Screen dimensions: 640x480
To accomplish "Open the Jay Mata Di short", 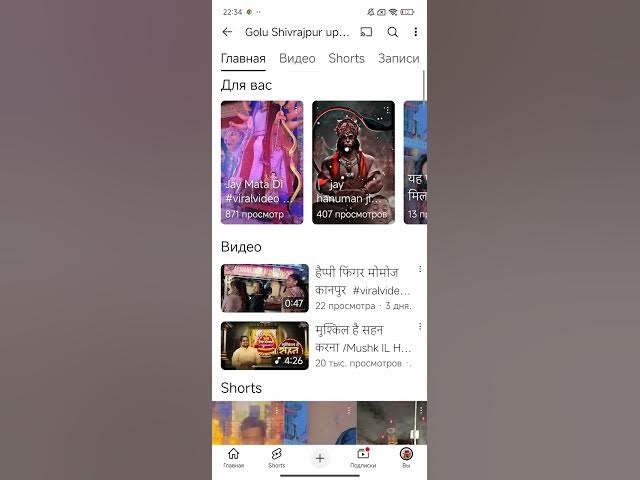I will pos(262,162).
